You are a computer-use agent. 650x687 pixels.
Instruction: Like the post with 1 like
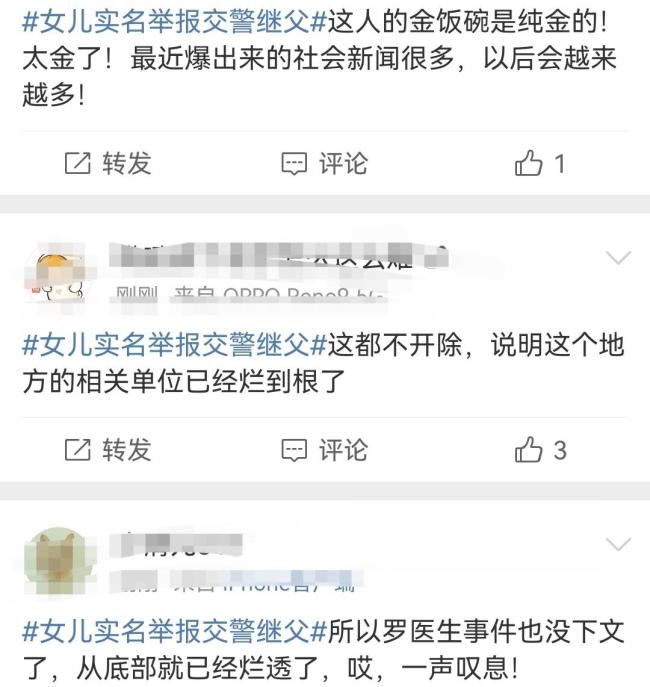540,164
